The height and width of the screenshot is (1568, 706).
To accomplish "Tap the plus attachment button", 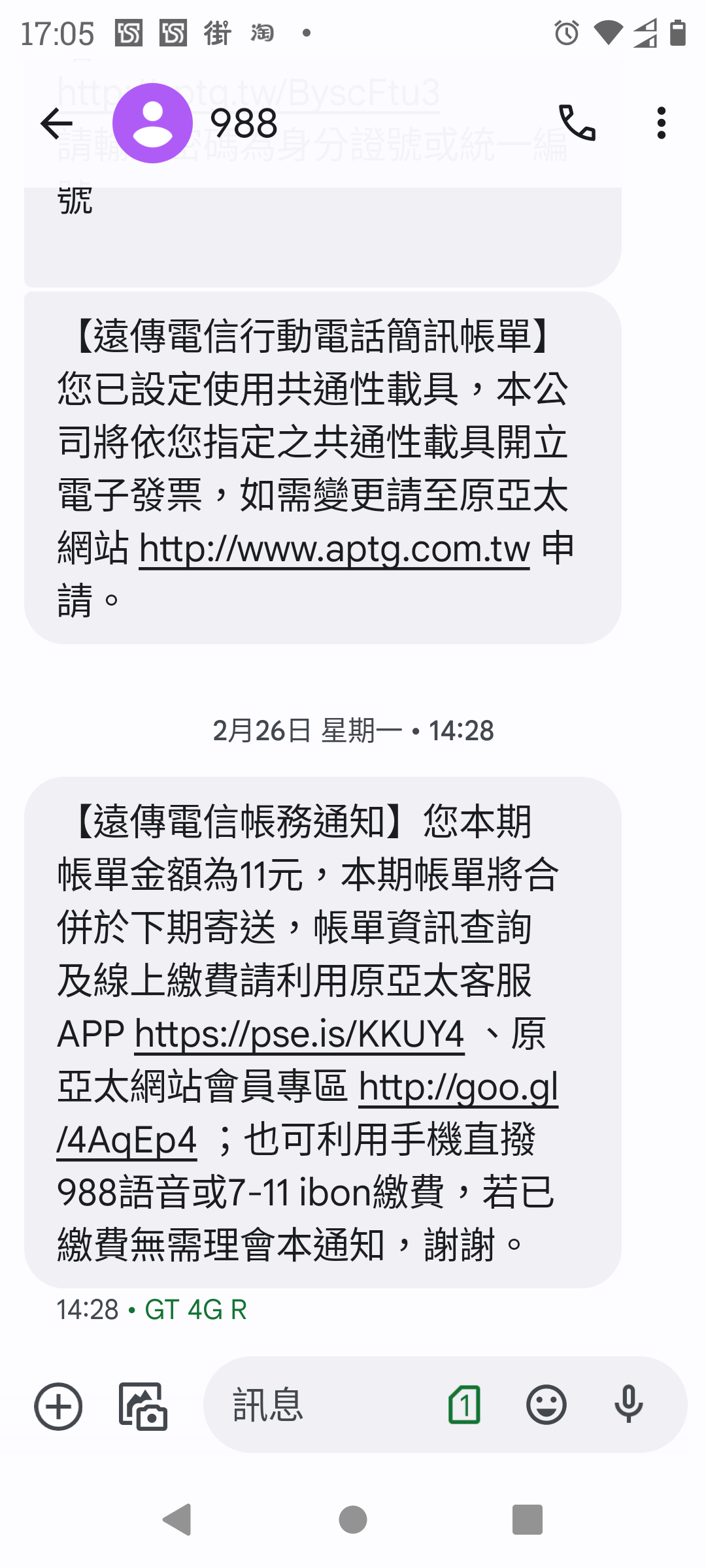I will coord(58,1406).
